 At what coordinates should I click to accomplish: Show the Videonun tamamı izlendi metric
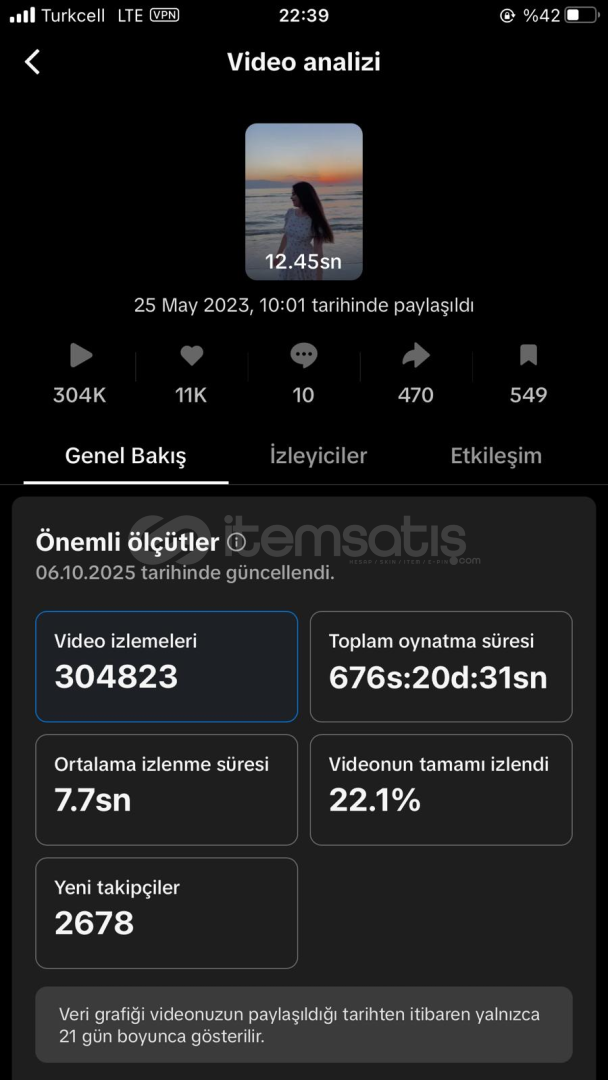(x=441, y=789)
